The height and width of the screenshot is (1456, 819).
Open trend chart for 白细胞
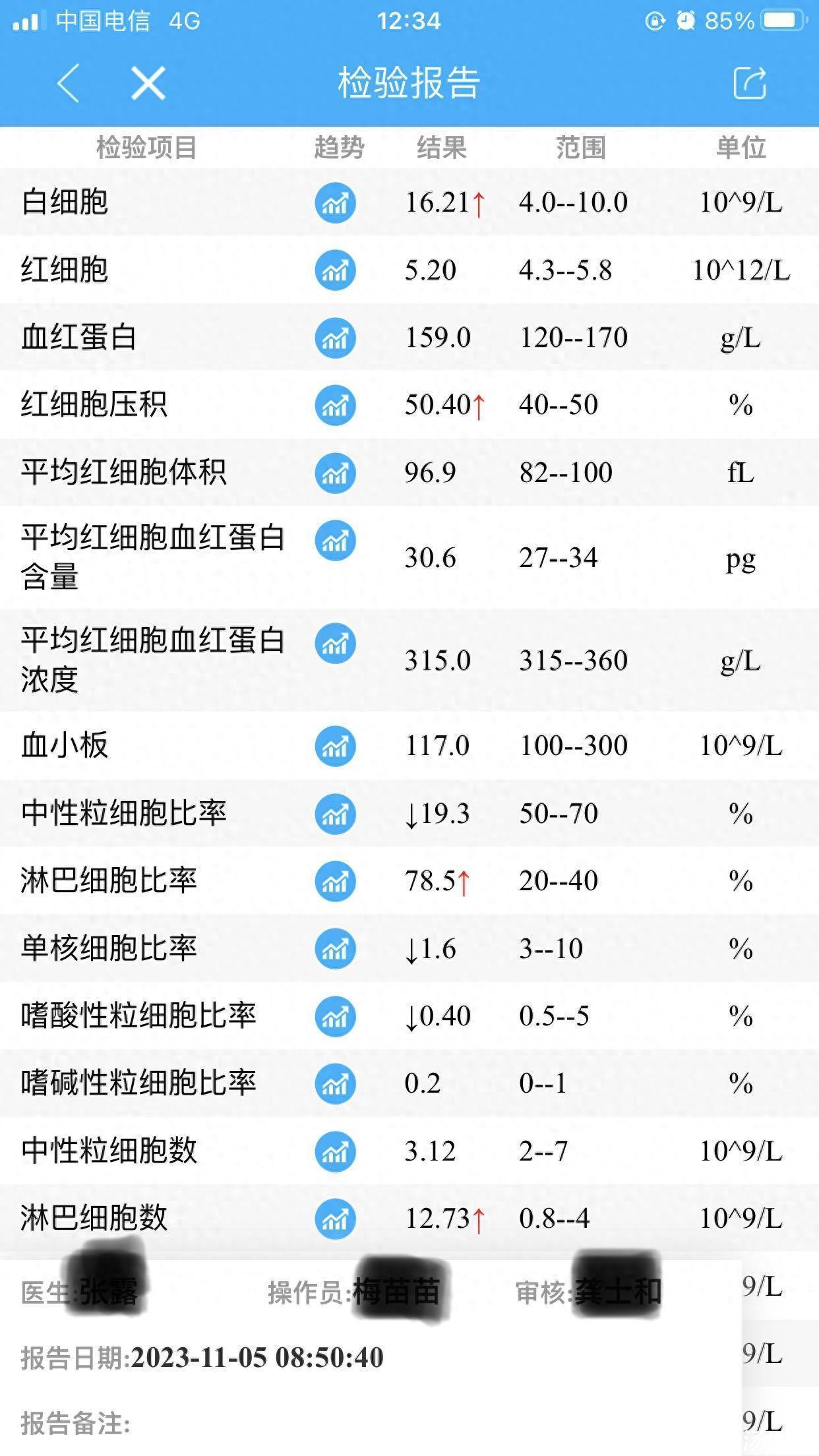[335, 202]
